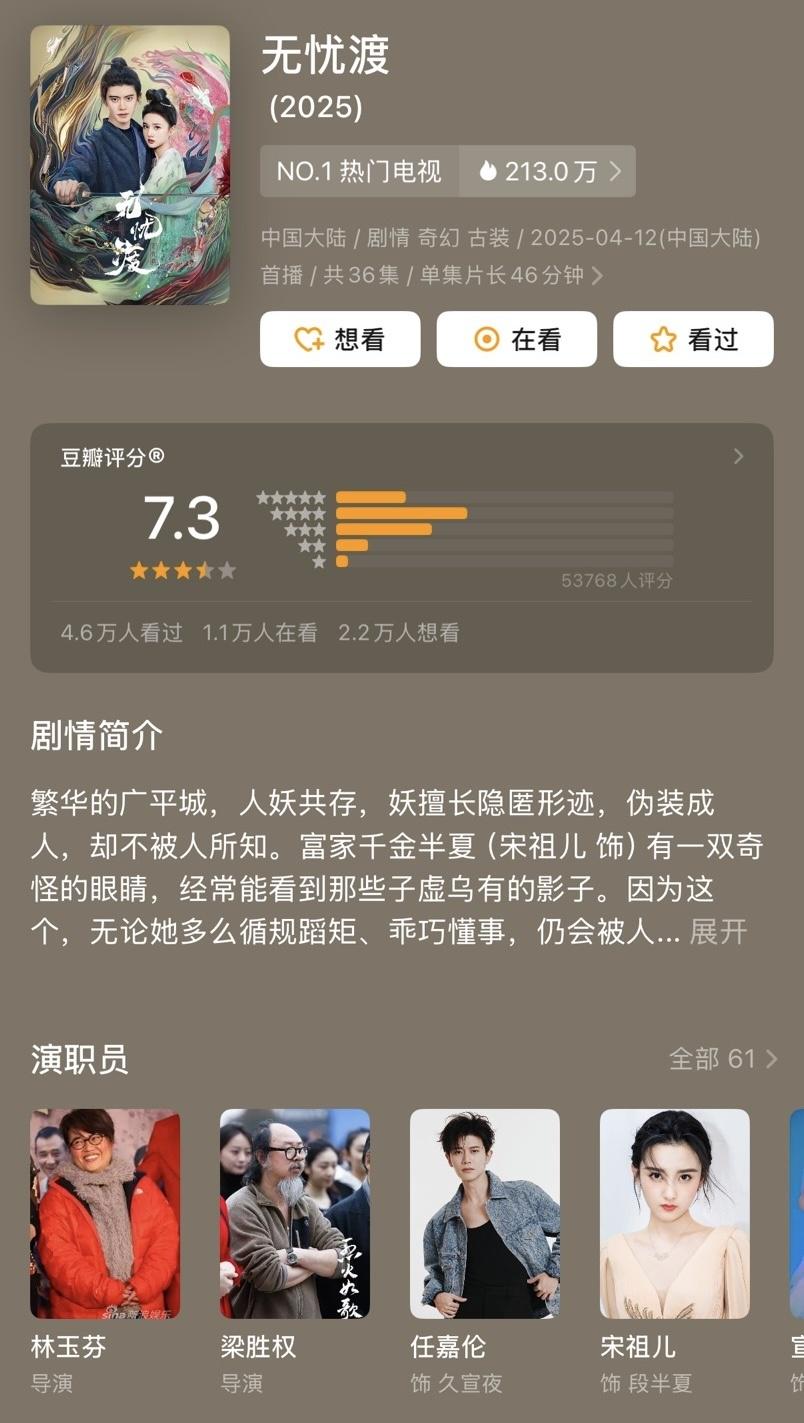Open the 无忧渡 poster image

(x=130, y=165)
